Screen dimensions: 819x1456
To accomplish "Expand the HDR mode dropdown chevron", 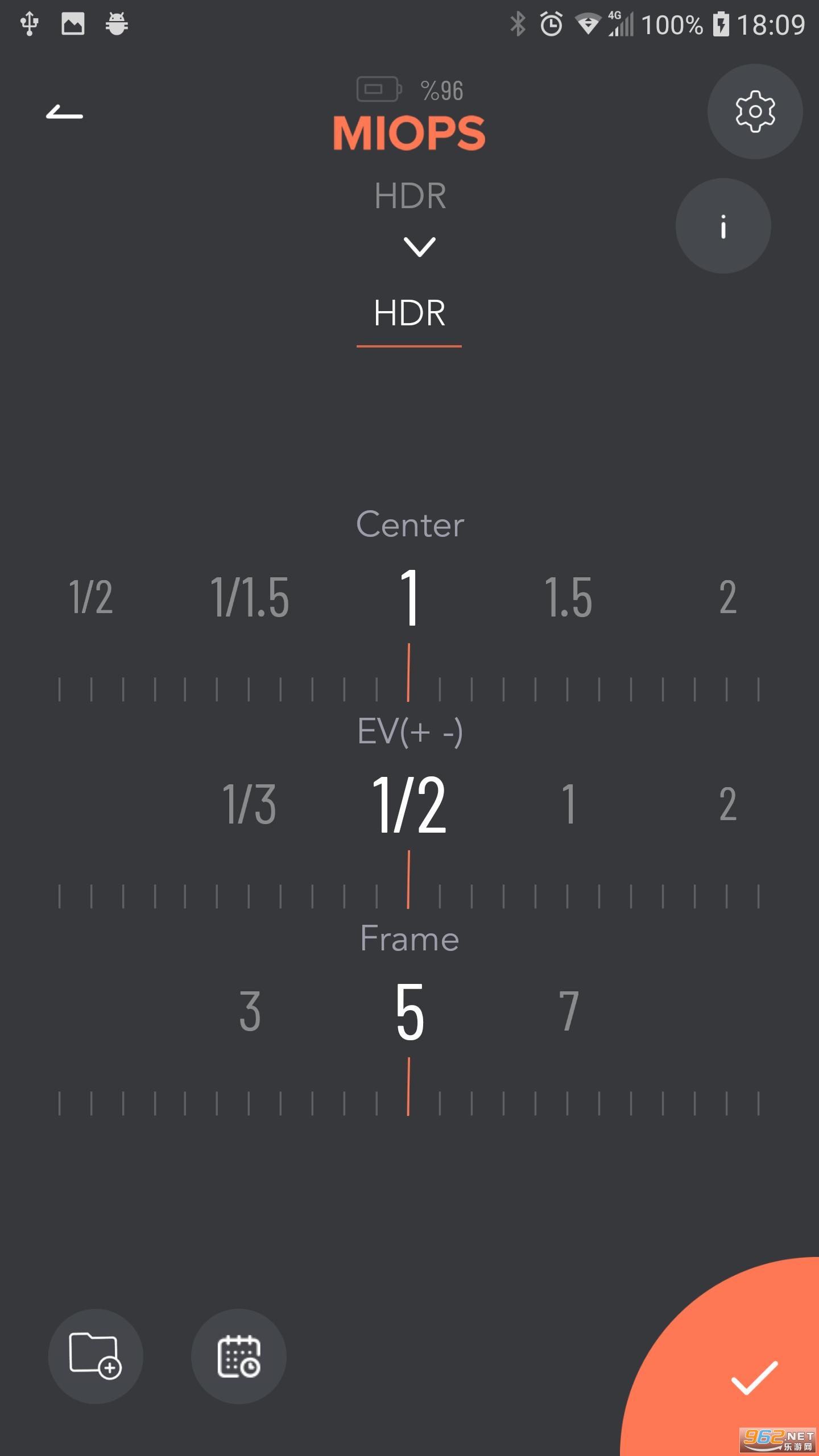I will click(x=419, y=247).
